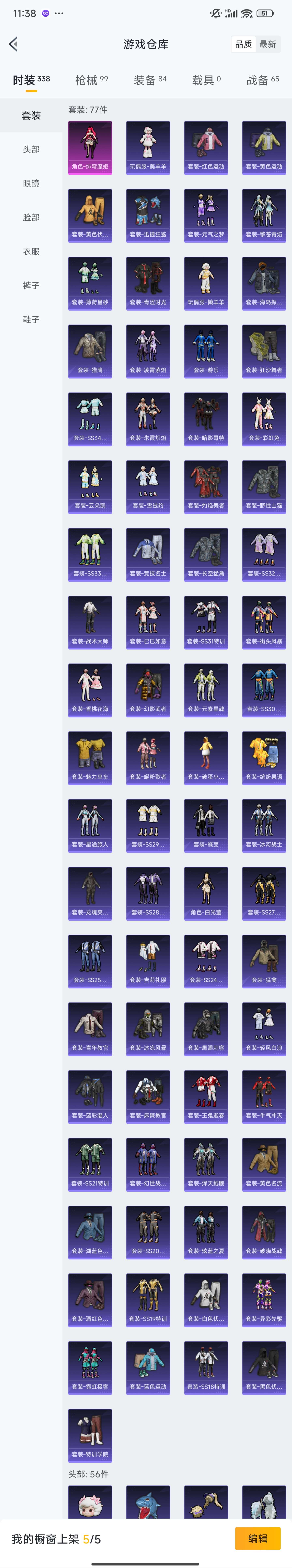Select the 裤子 category
292x1568 pixels.
tap(31, 285)
